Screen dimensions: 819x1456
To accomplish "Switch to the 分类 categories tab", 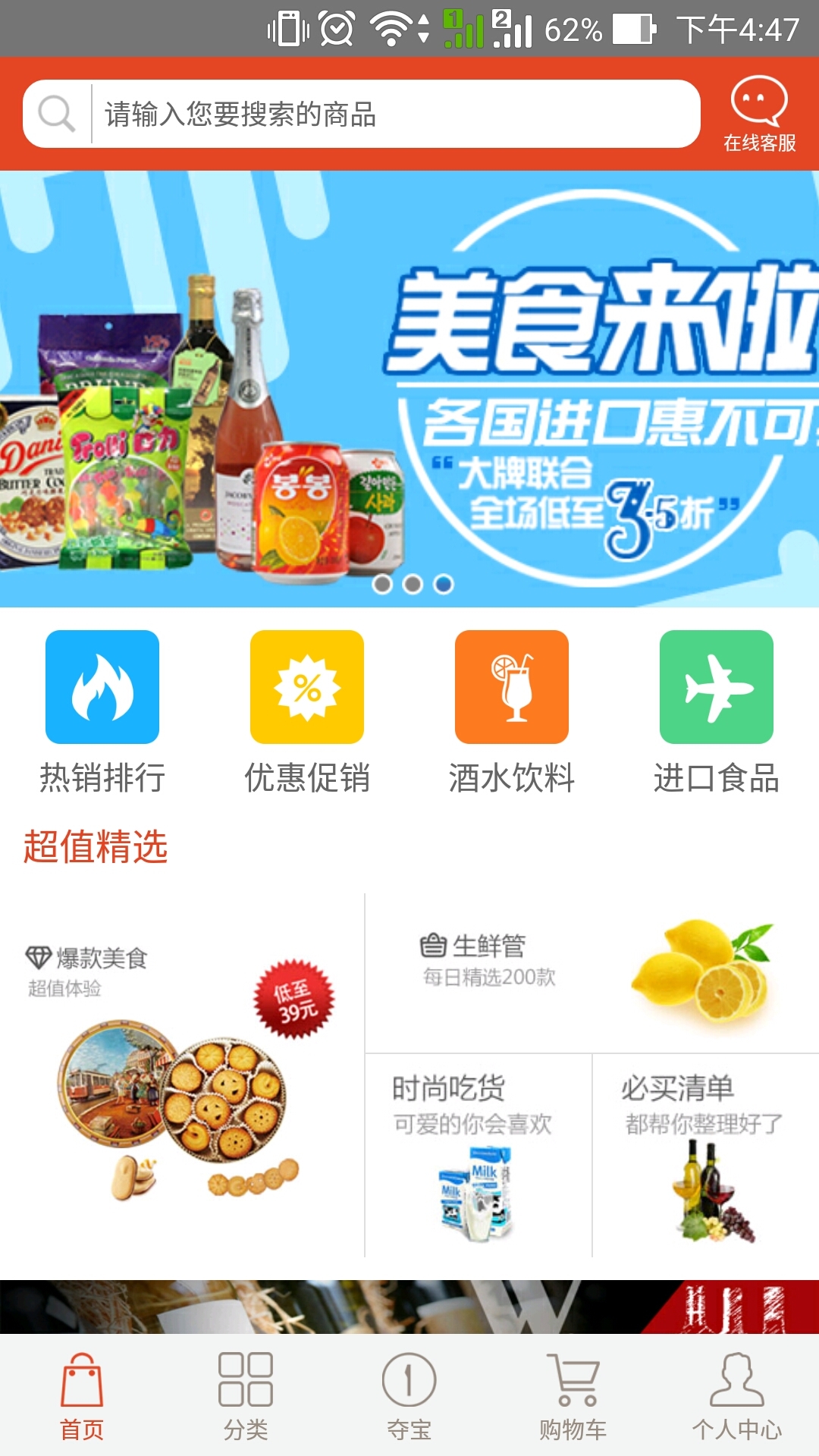I will [x=246, y=1395].
